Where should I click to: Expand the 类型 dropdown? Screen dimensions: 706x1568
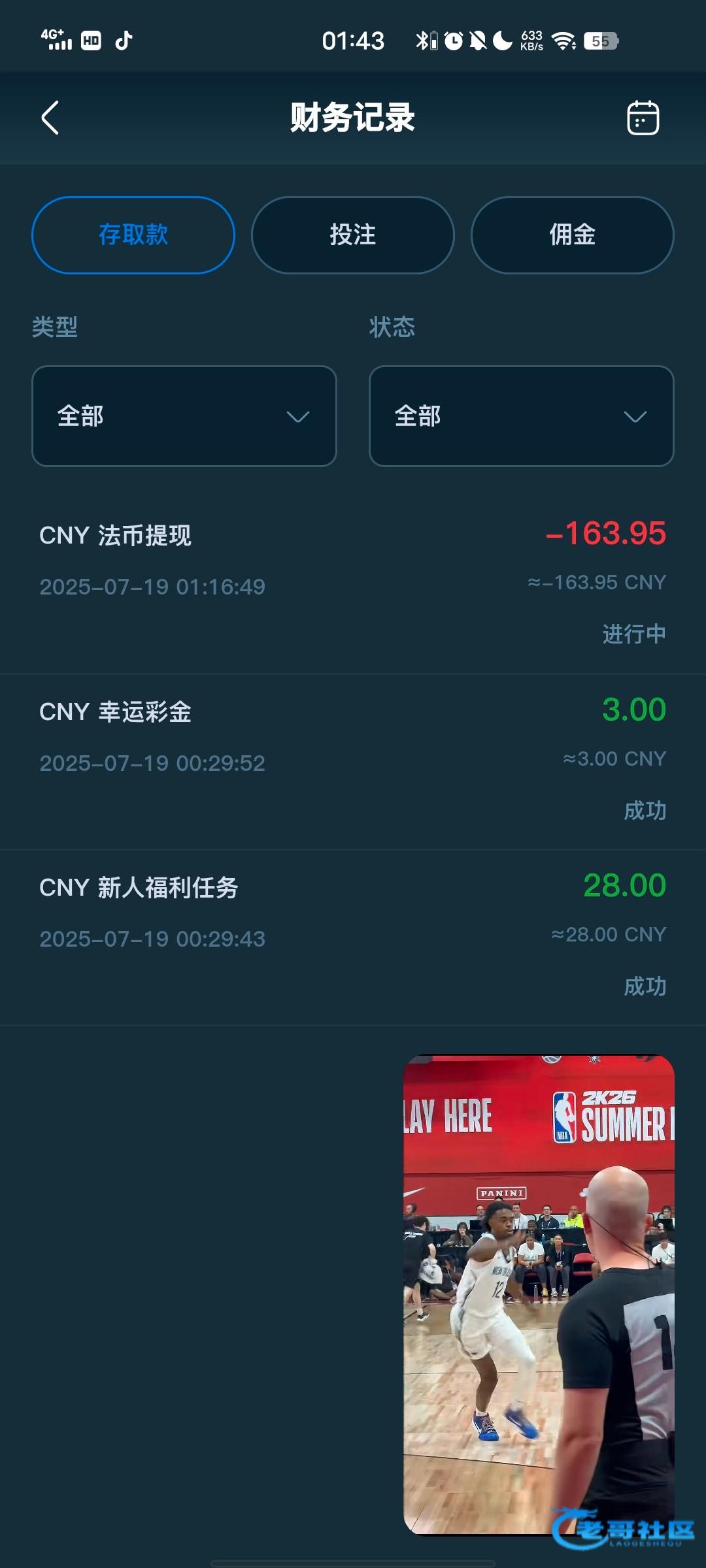tap(184, 416)
